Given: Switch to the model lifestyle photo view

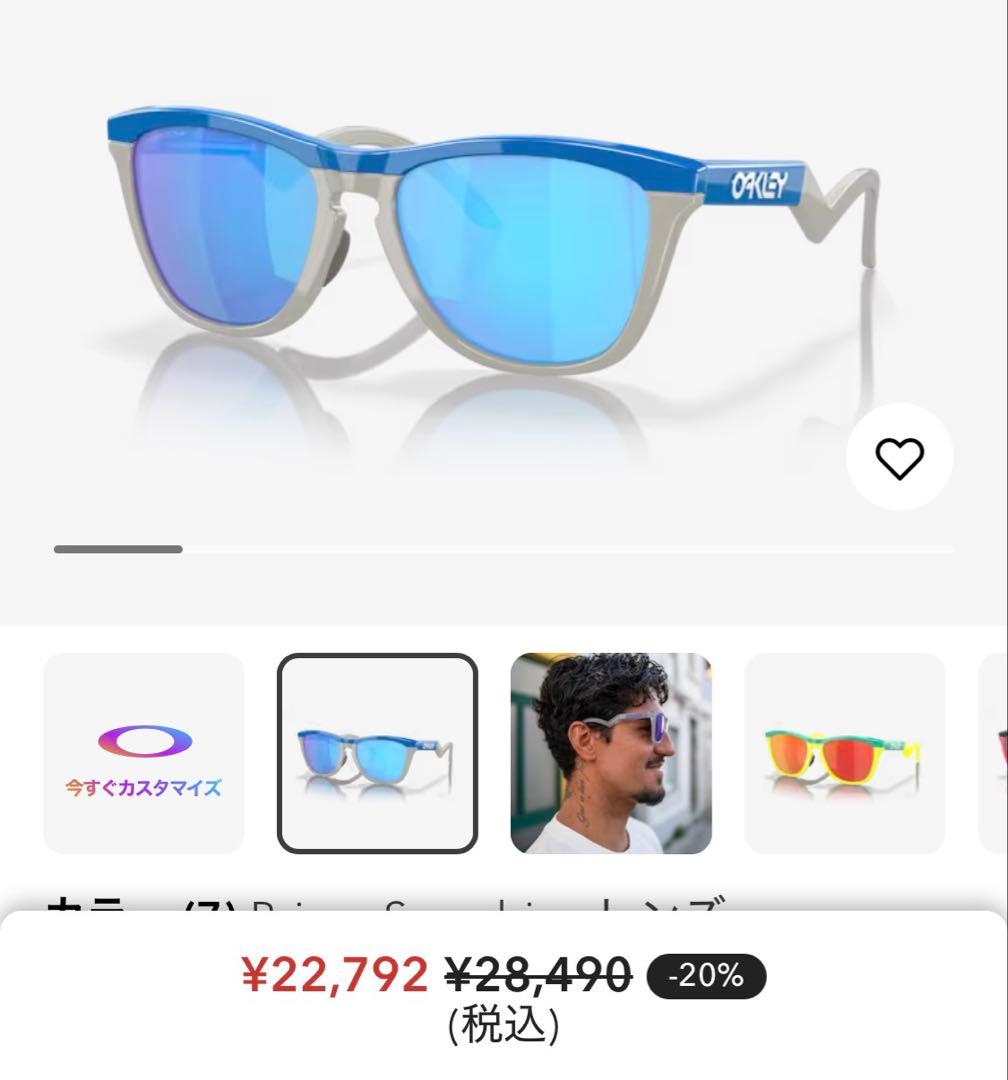Looking at the screenshot, I should (610, 752).
